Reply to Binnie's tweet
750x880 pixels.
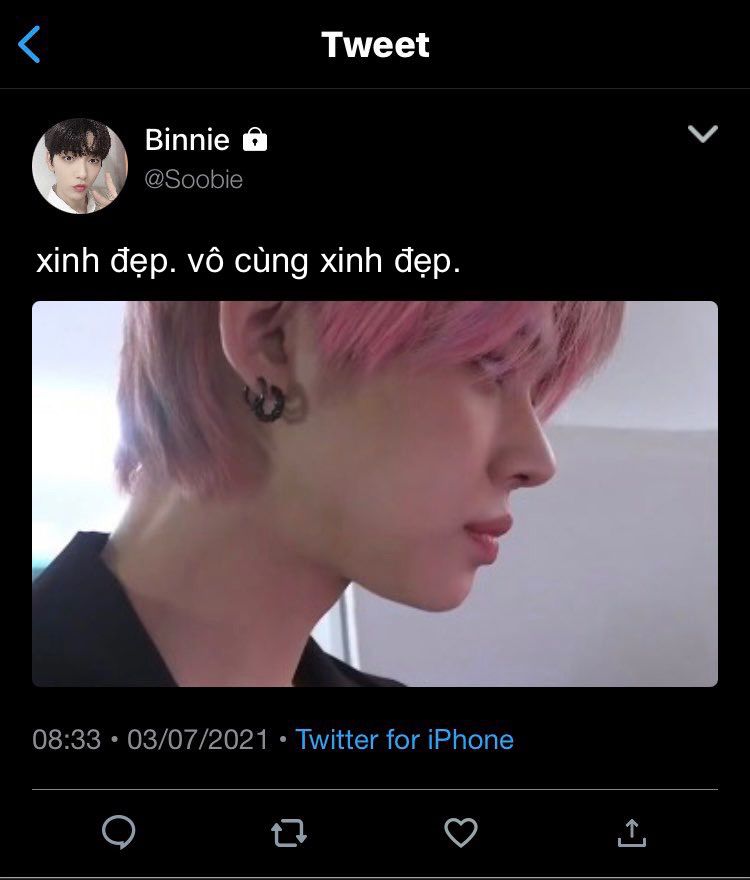[119, 832]
